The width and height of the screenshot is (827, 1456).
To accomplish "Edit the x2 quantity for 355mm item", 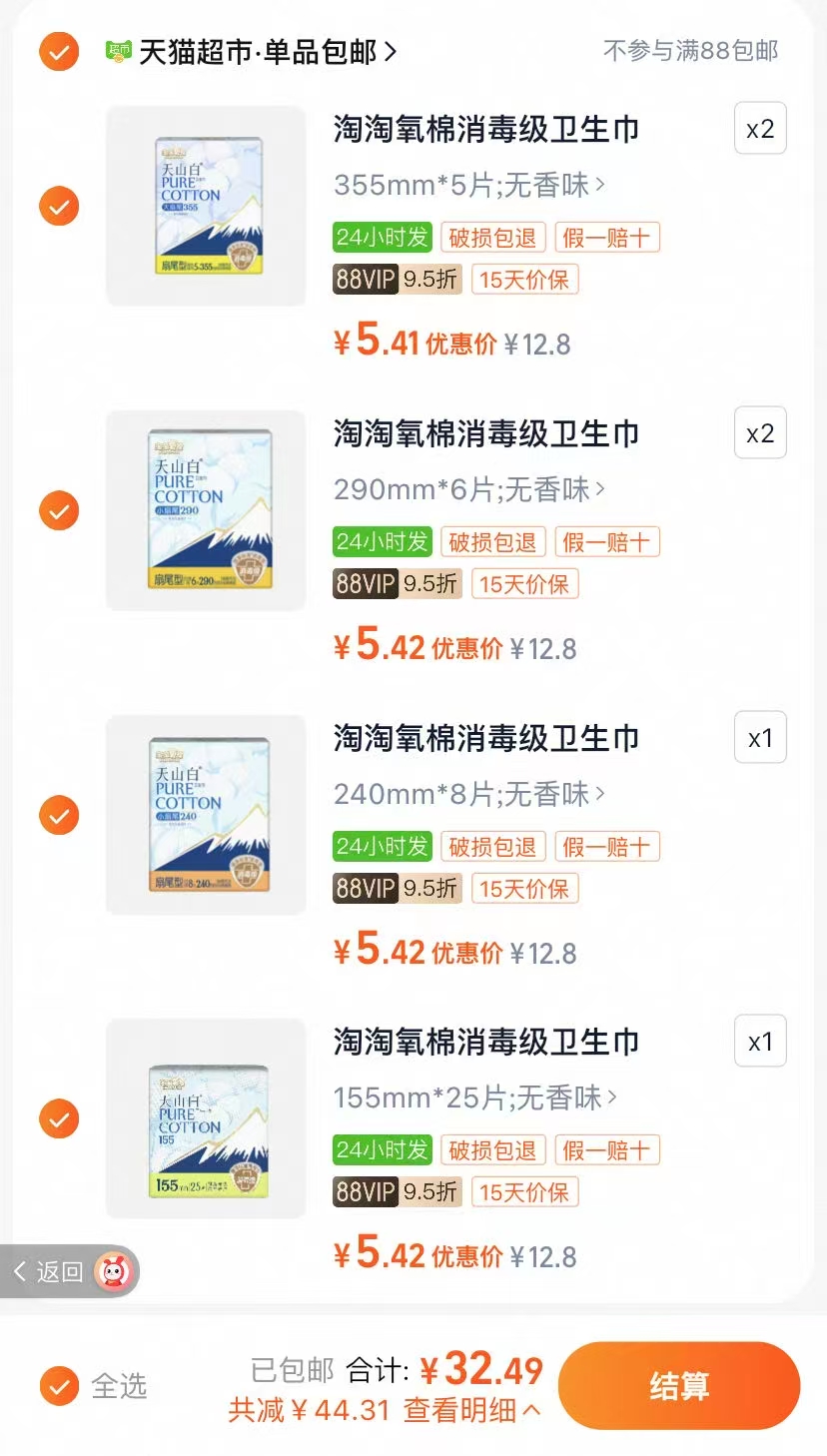I will coord(760,129).
